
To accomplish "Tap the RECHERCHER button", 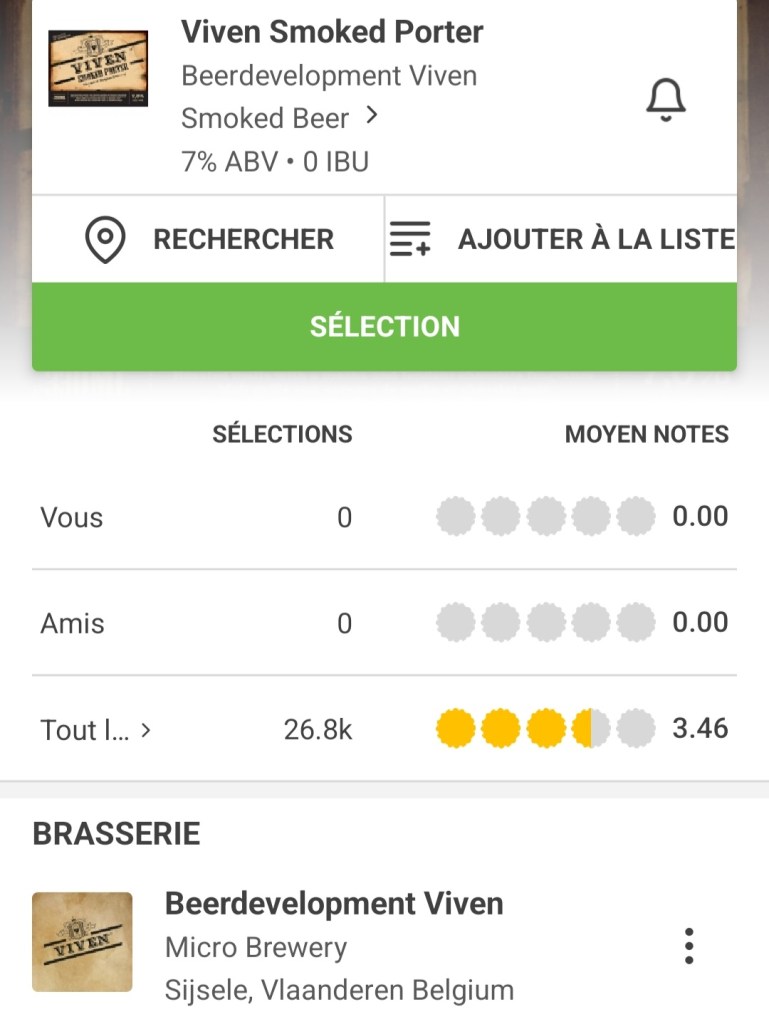I will [x=209, y=240].
